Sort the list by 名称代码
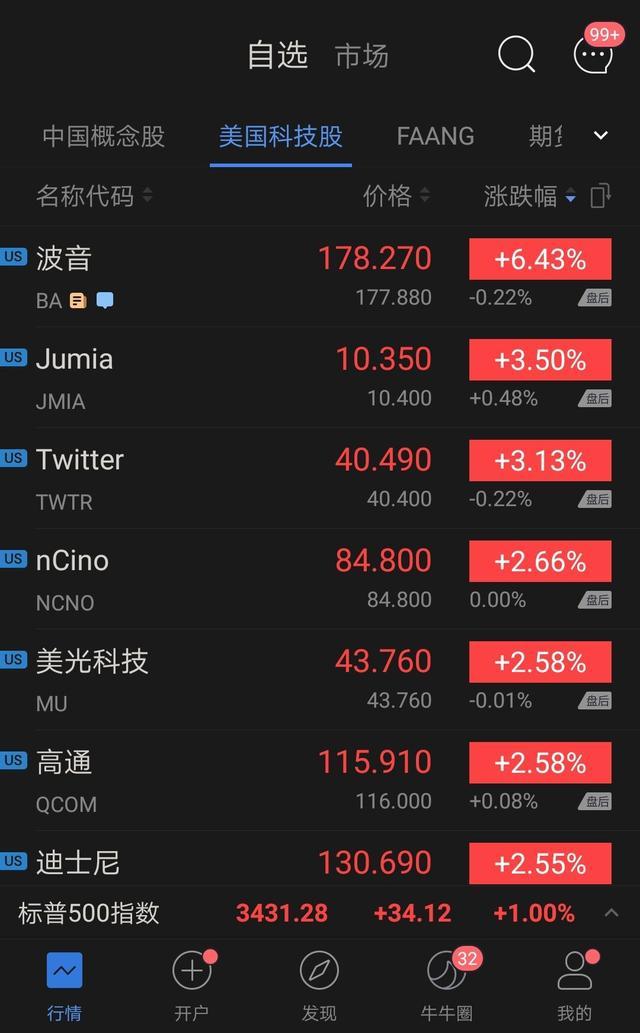Screen dimensions: 640x1033 click(x=94, y=196)
